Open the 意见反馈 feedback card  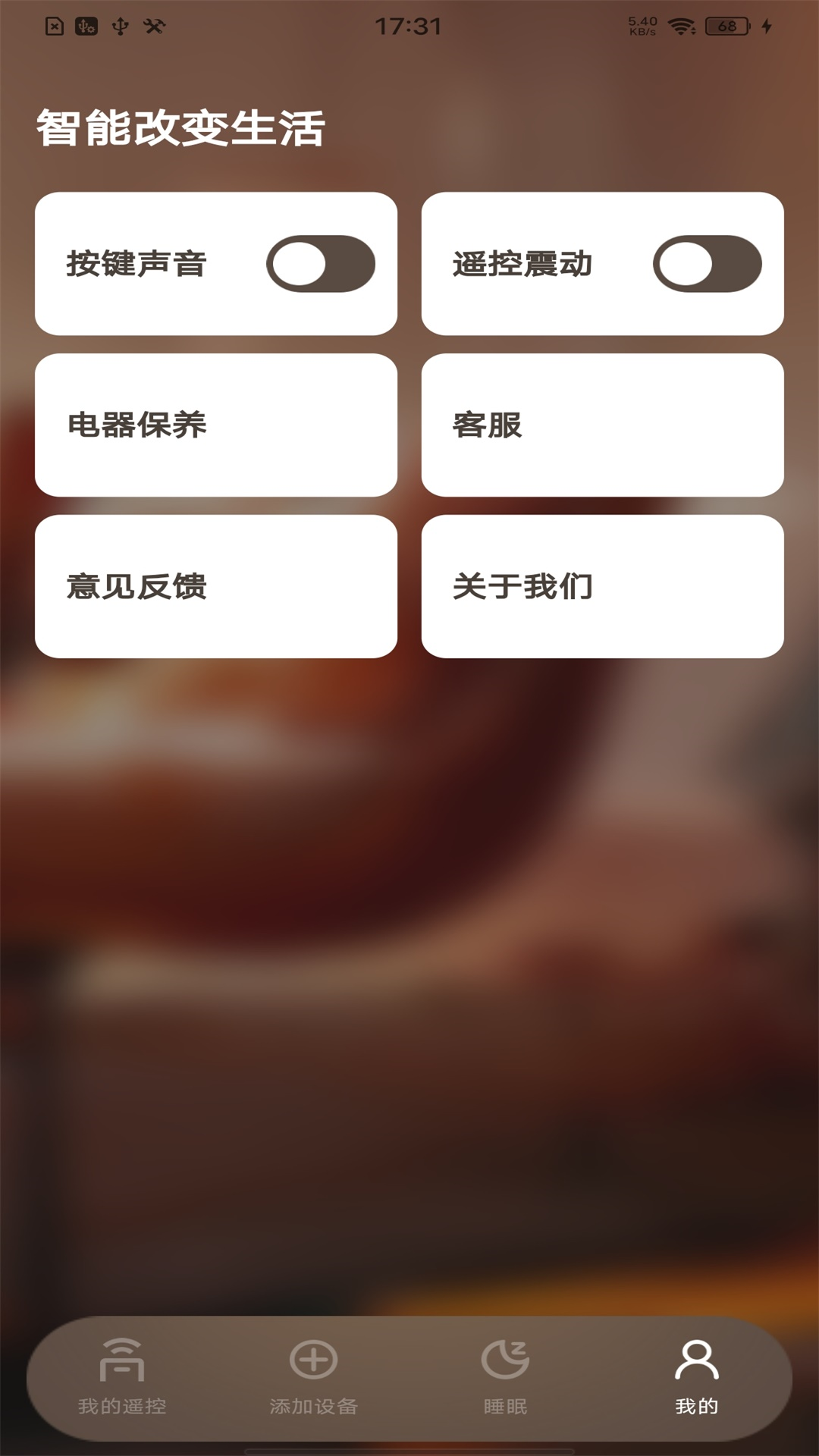(x=216, y=586)
